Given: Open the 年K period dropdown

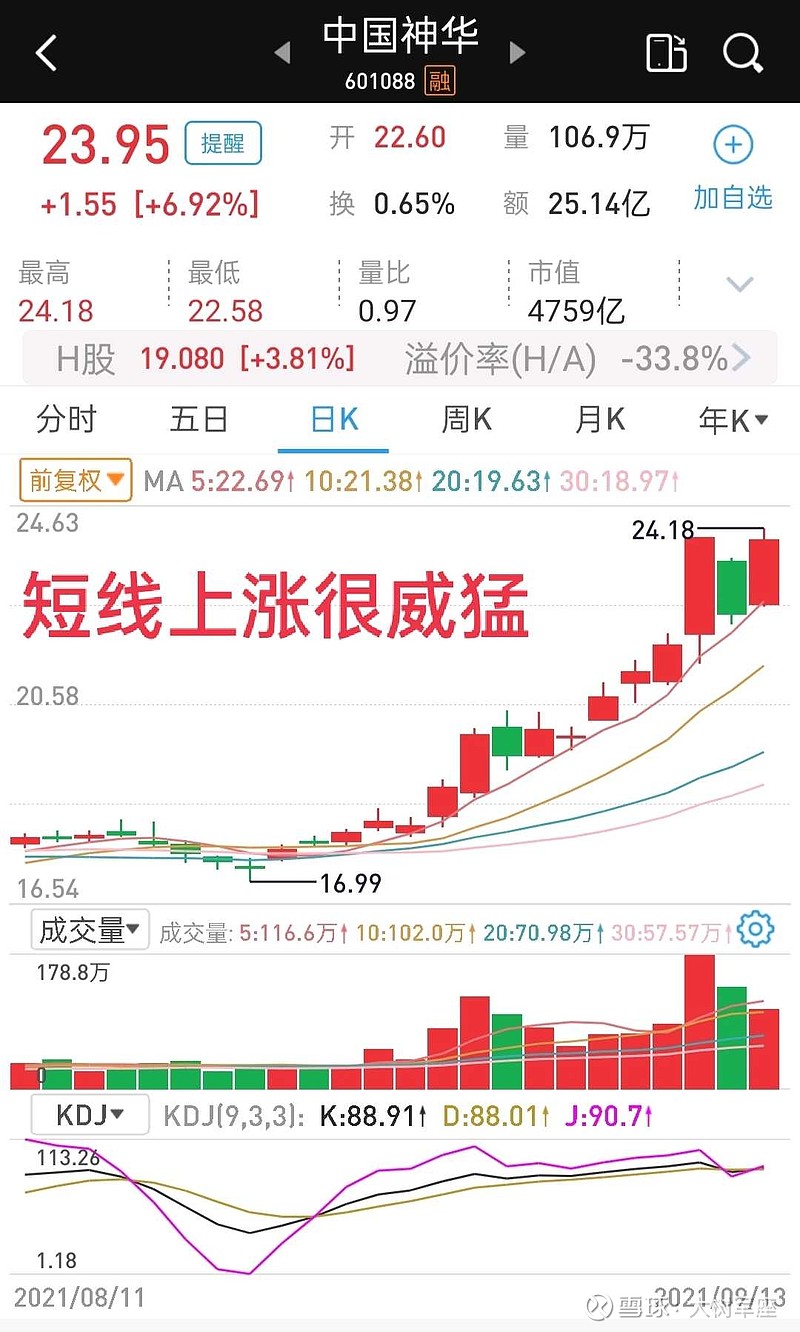Looking at the screenshot, I should pyautogui.click(x=733, y=421).
